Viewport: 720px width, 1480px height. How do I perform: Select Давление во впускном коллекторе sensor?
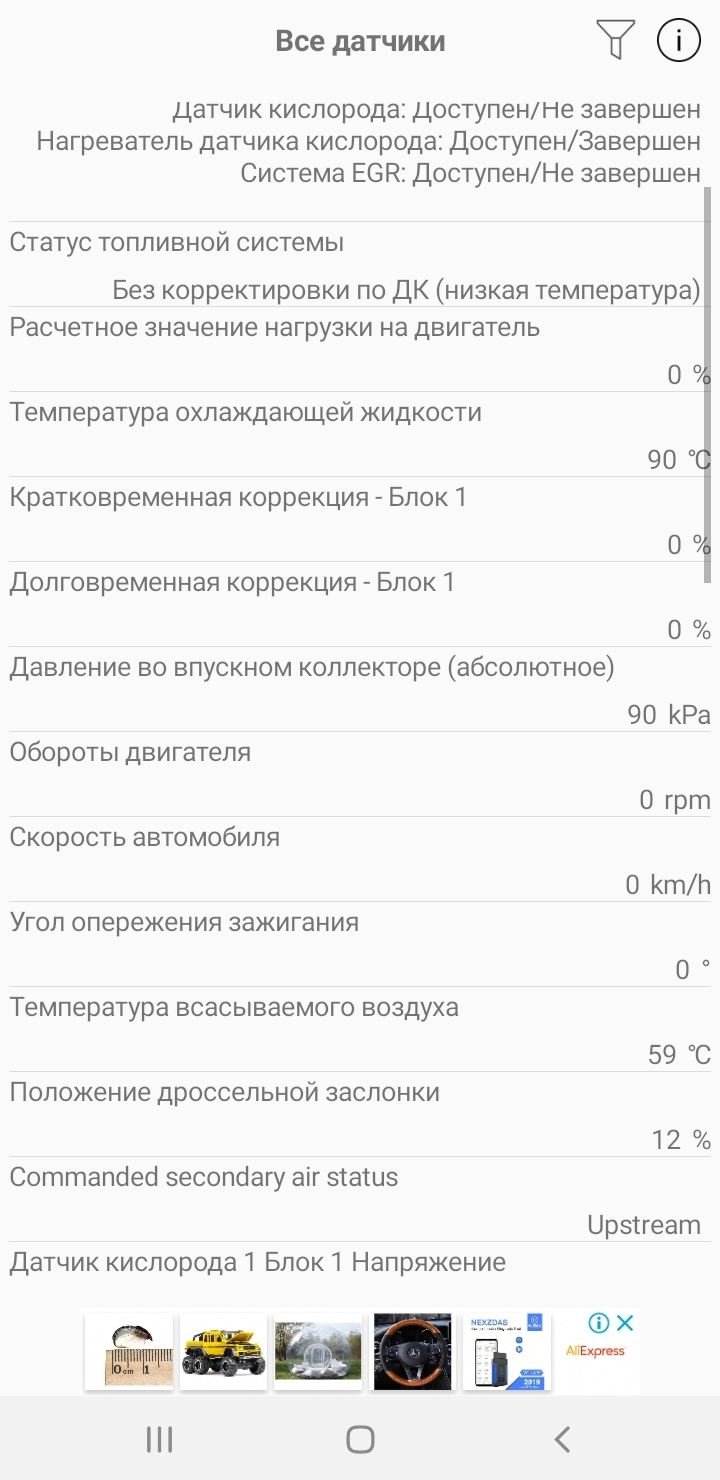[x=360, y=690]
